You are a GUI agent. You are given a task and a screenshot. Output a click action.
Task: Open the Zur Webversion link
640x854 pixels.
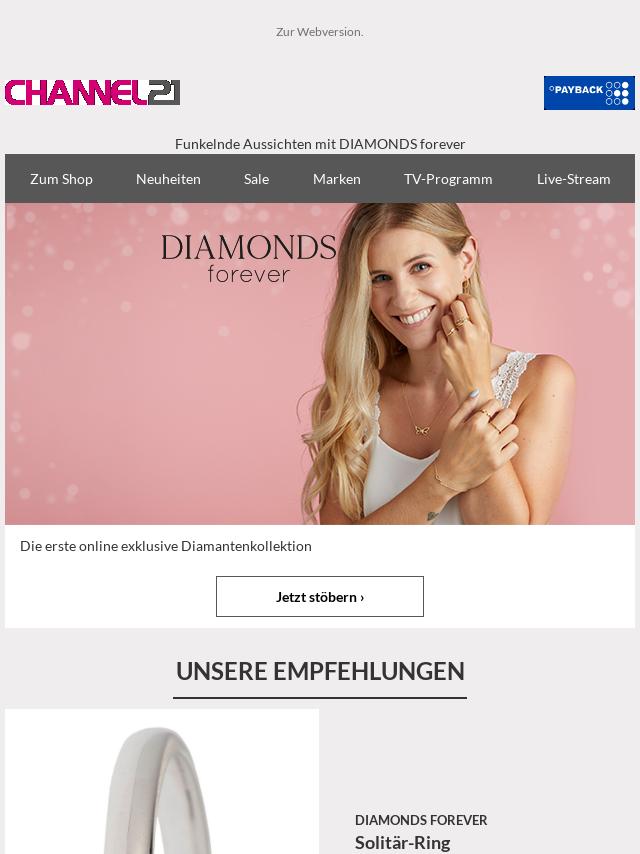click(x=319, y=32)
